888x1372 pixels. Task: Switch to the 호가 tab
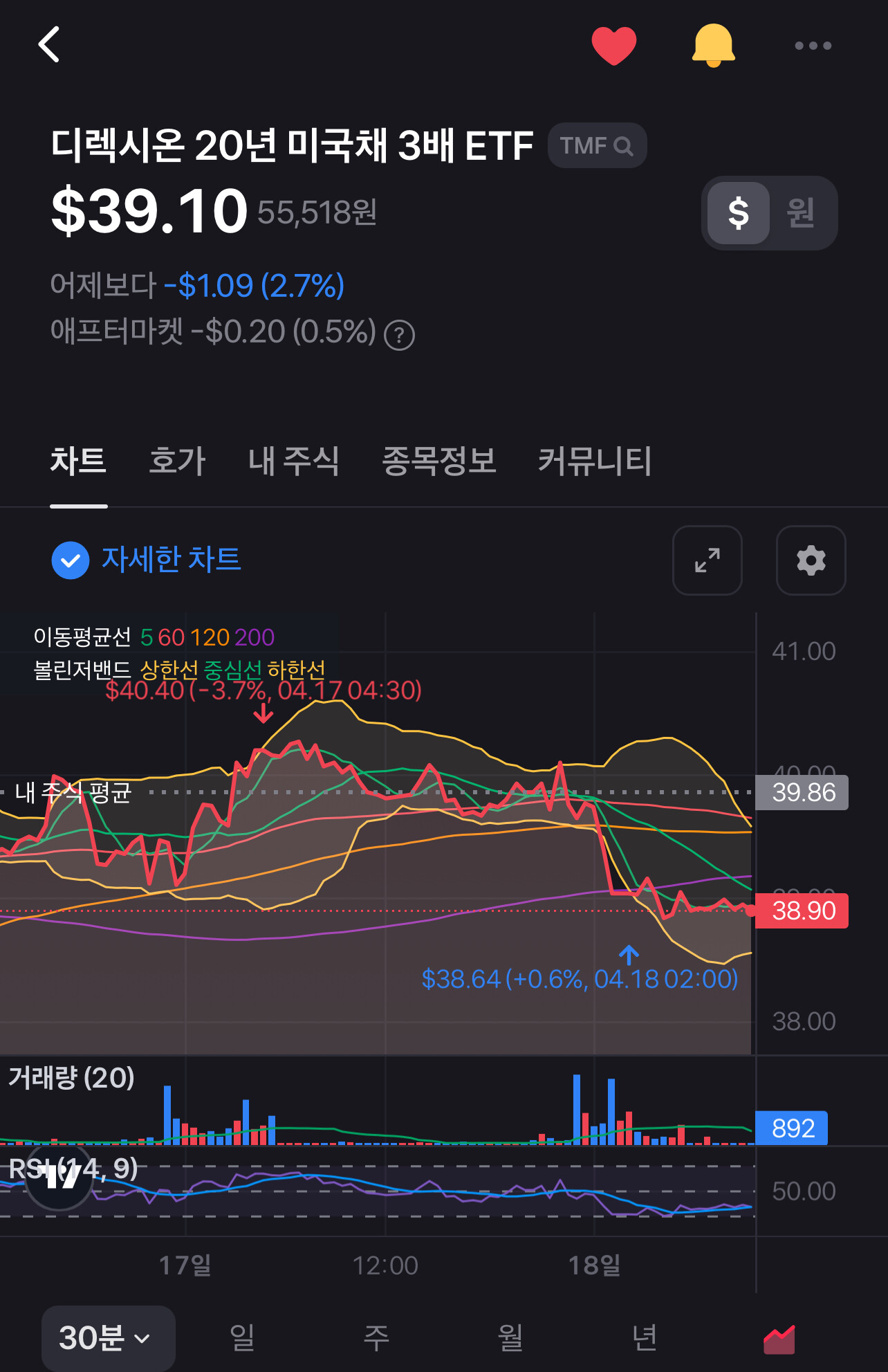point(177,461)
